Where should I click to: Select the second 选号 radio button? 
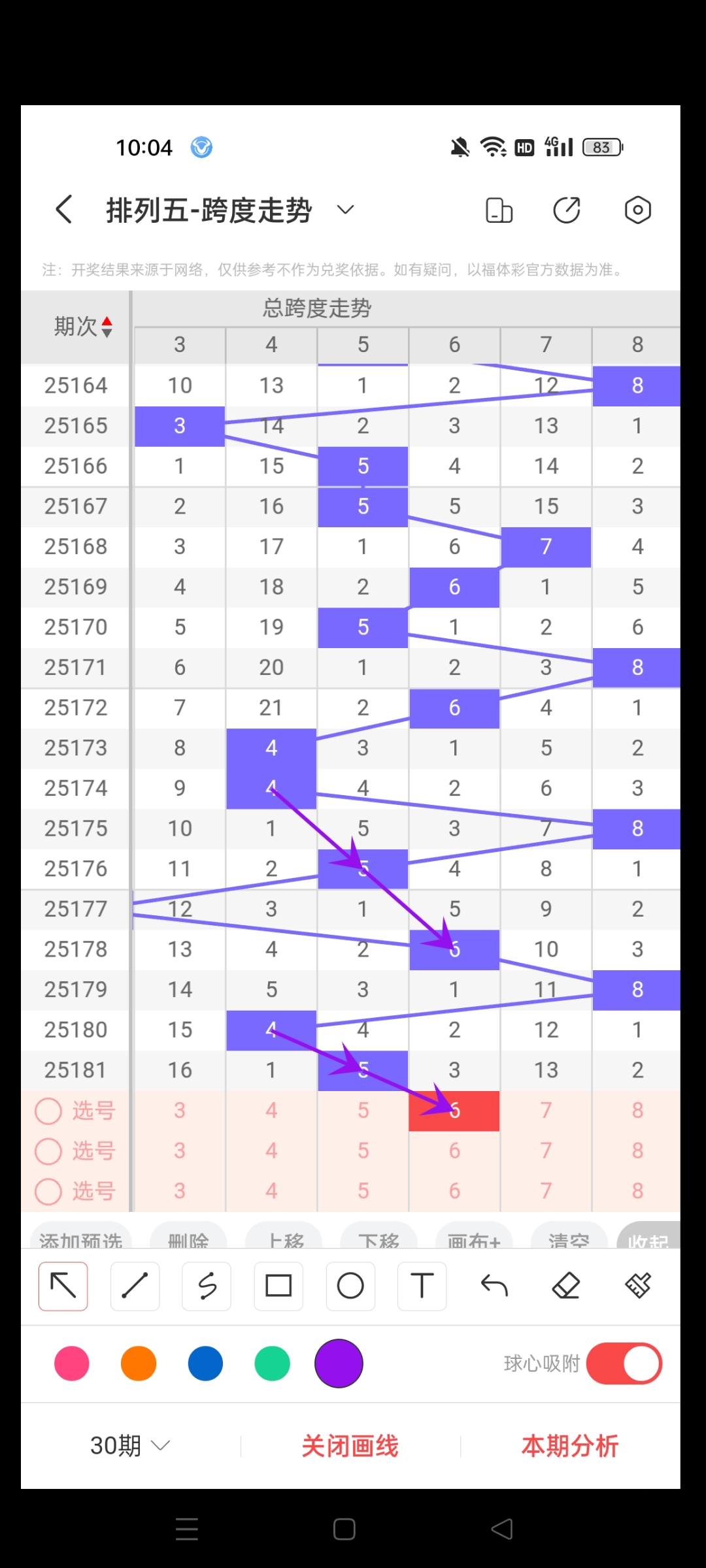(48, 1151)
